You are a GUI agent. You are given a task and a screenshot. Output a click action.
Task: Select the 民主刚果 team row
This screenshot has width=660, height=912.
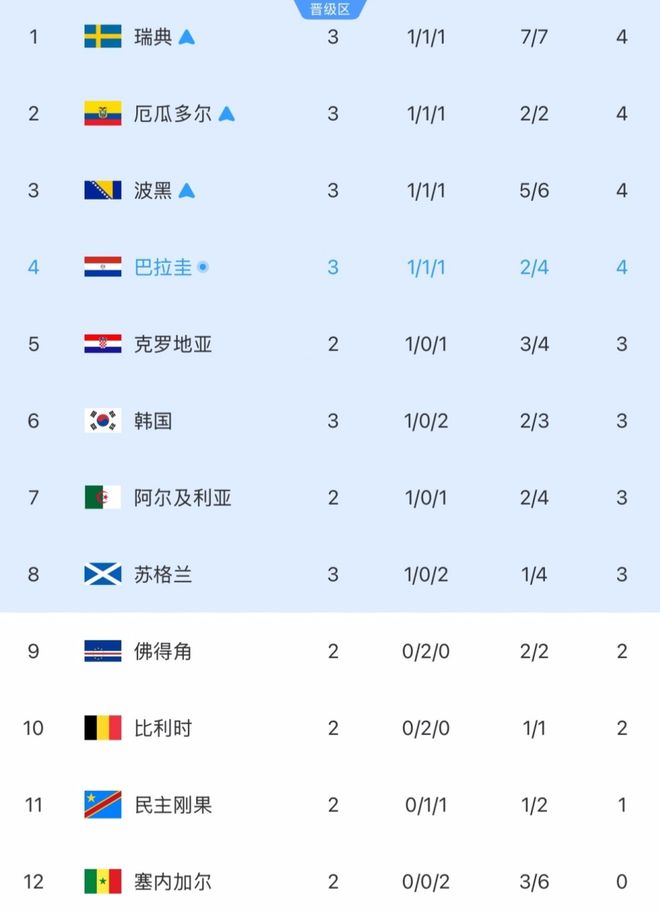coord(330,804)
